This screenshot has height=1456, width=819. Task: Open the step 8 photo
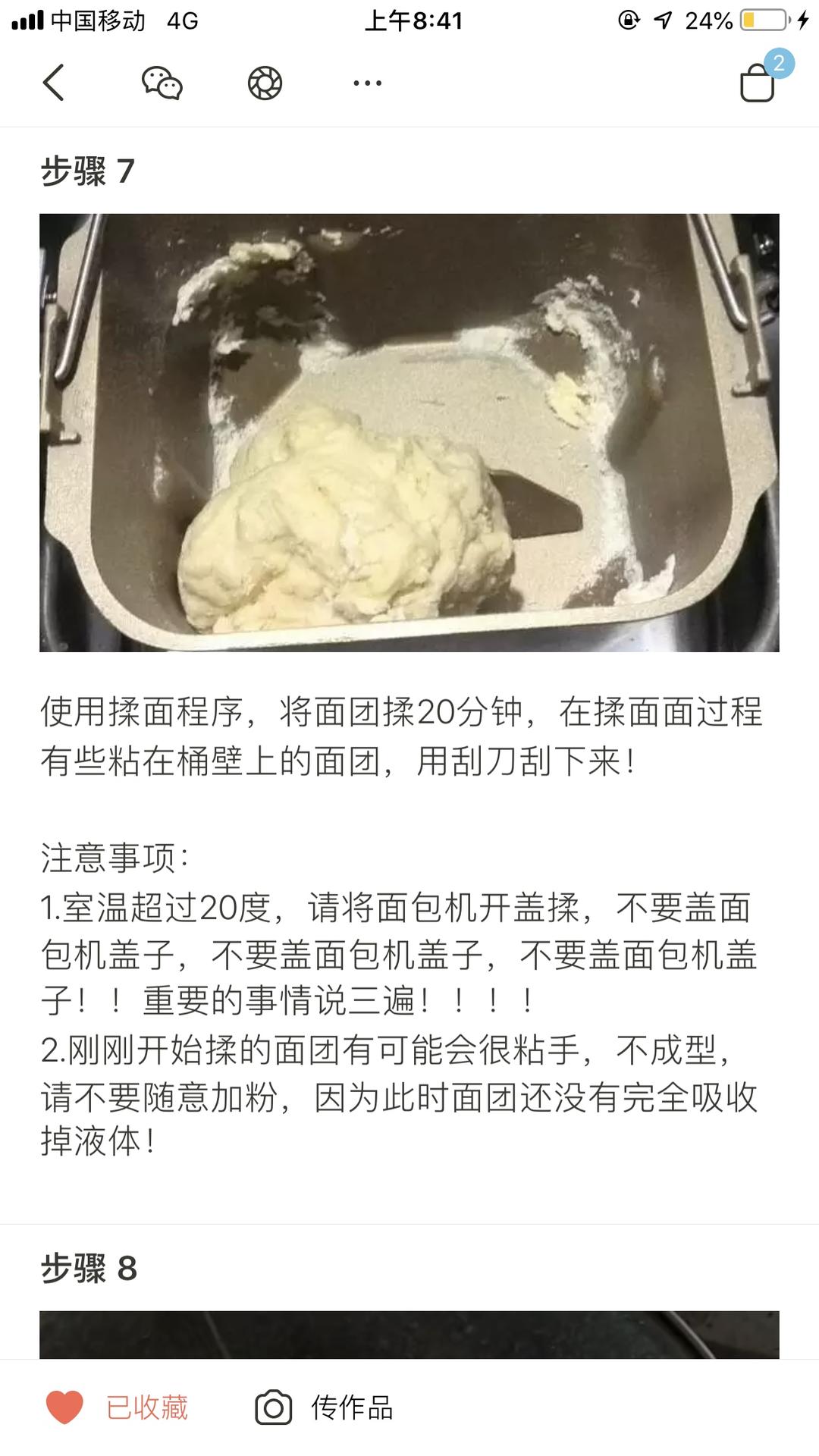[x=409, y=1335]
